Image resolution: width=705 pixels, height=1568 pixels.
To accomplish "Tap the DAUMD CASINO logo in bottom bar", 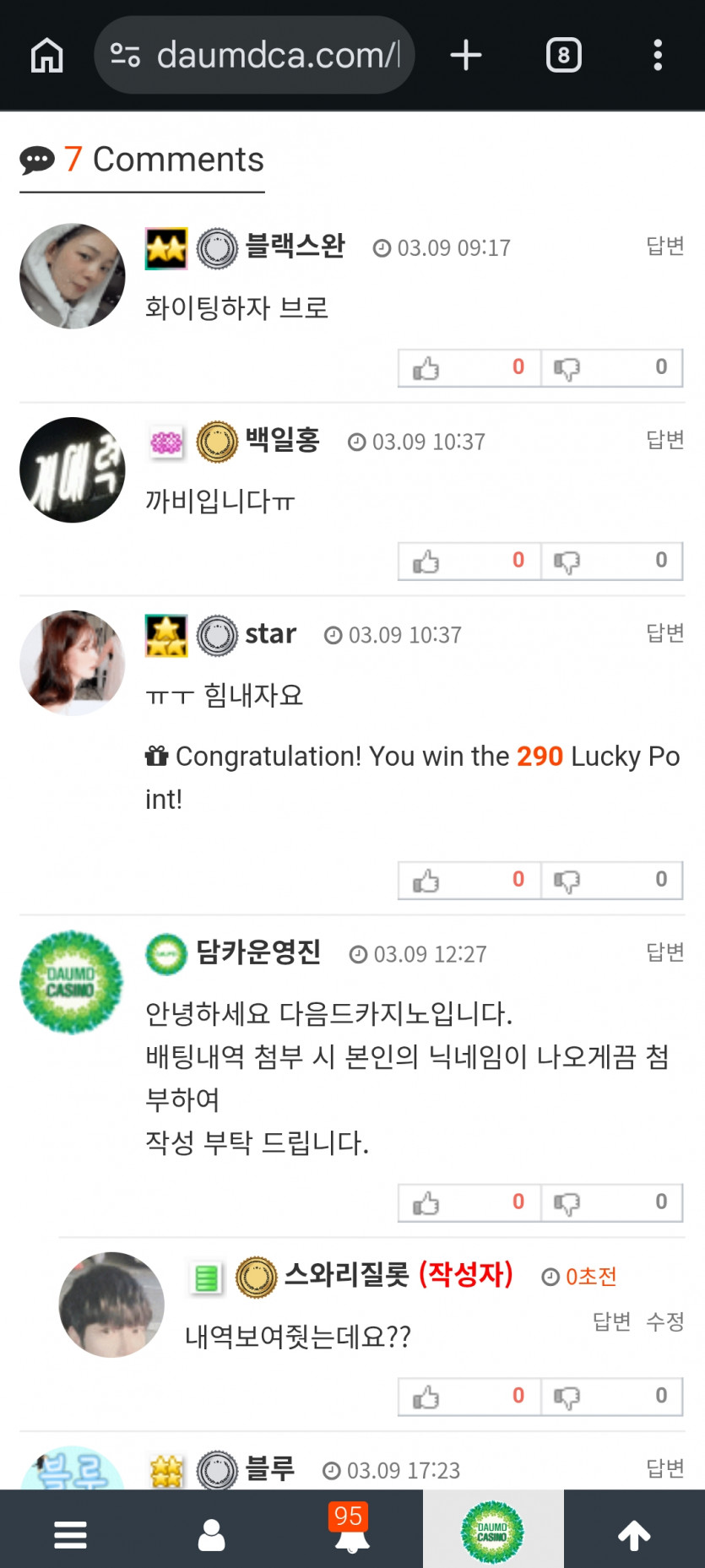I will pos(493,1529).
